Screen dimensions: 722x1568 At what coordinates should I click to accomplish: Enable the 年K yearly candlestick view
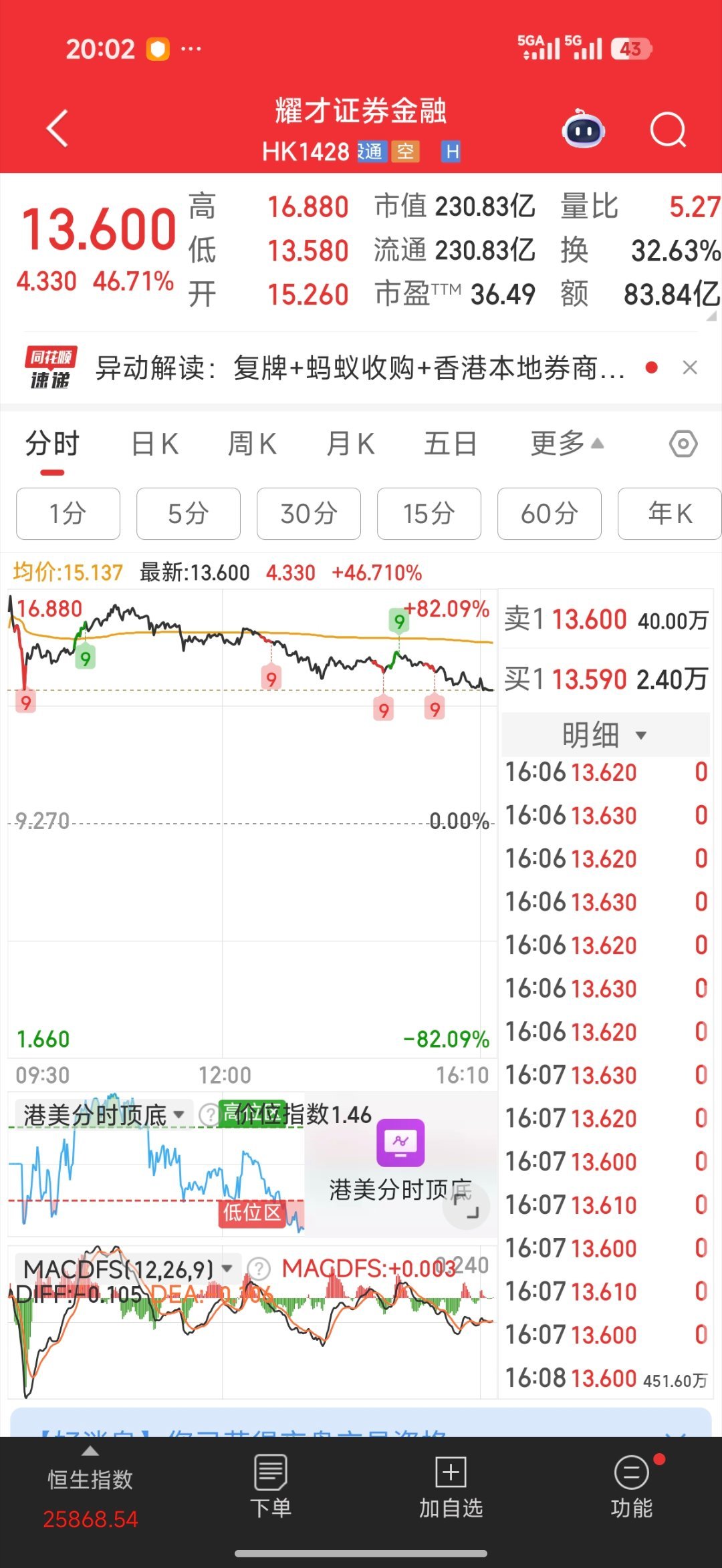click(x=669, y=513)
